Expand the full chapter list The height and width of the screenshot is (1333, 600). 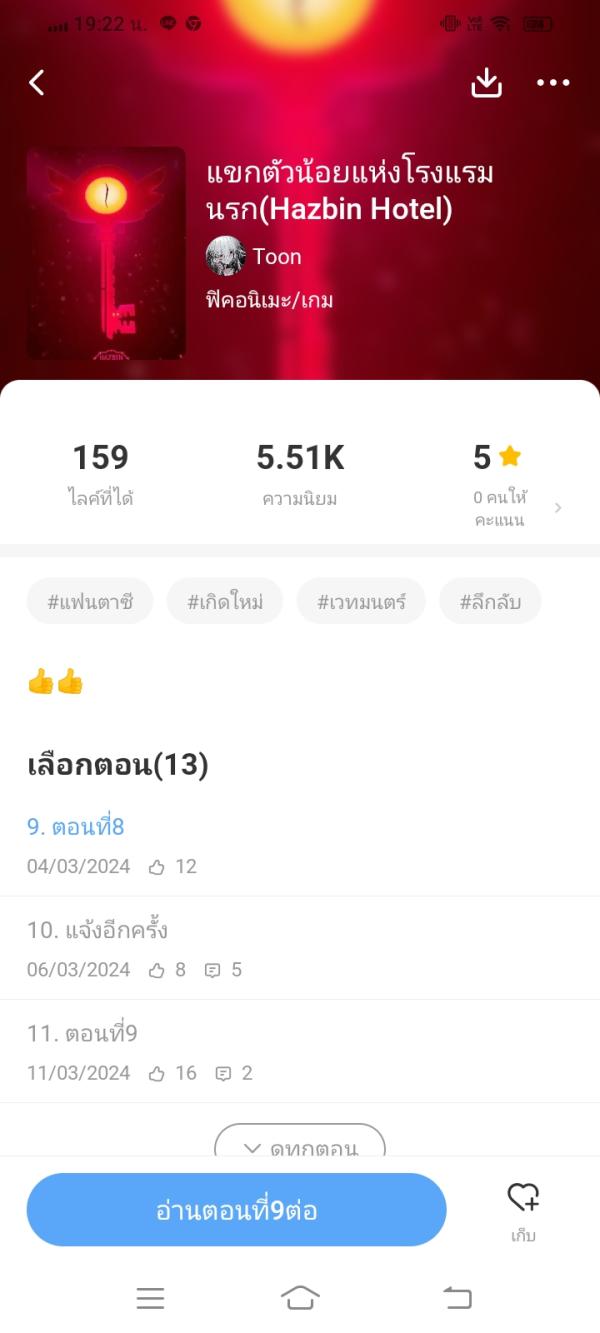(300, 1145)
